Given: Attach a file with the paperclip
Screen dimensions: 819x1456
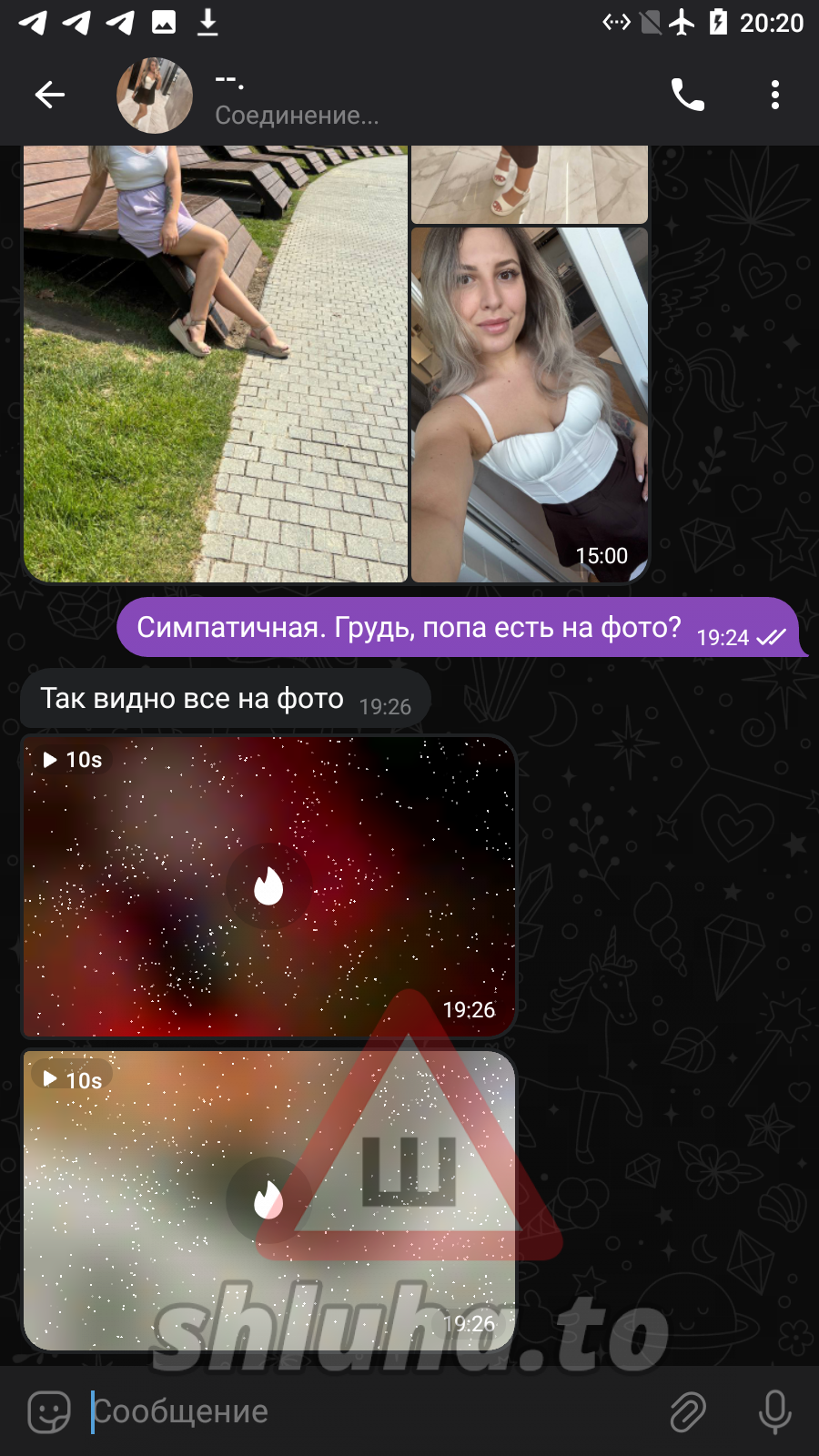Looking at the screenshot, I should pyautogui.click(x=687, y=1411).
